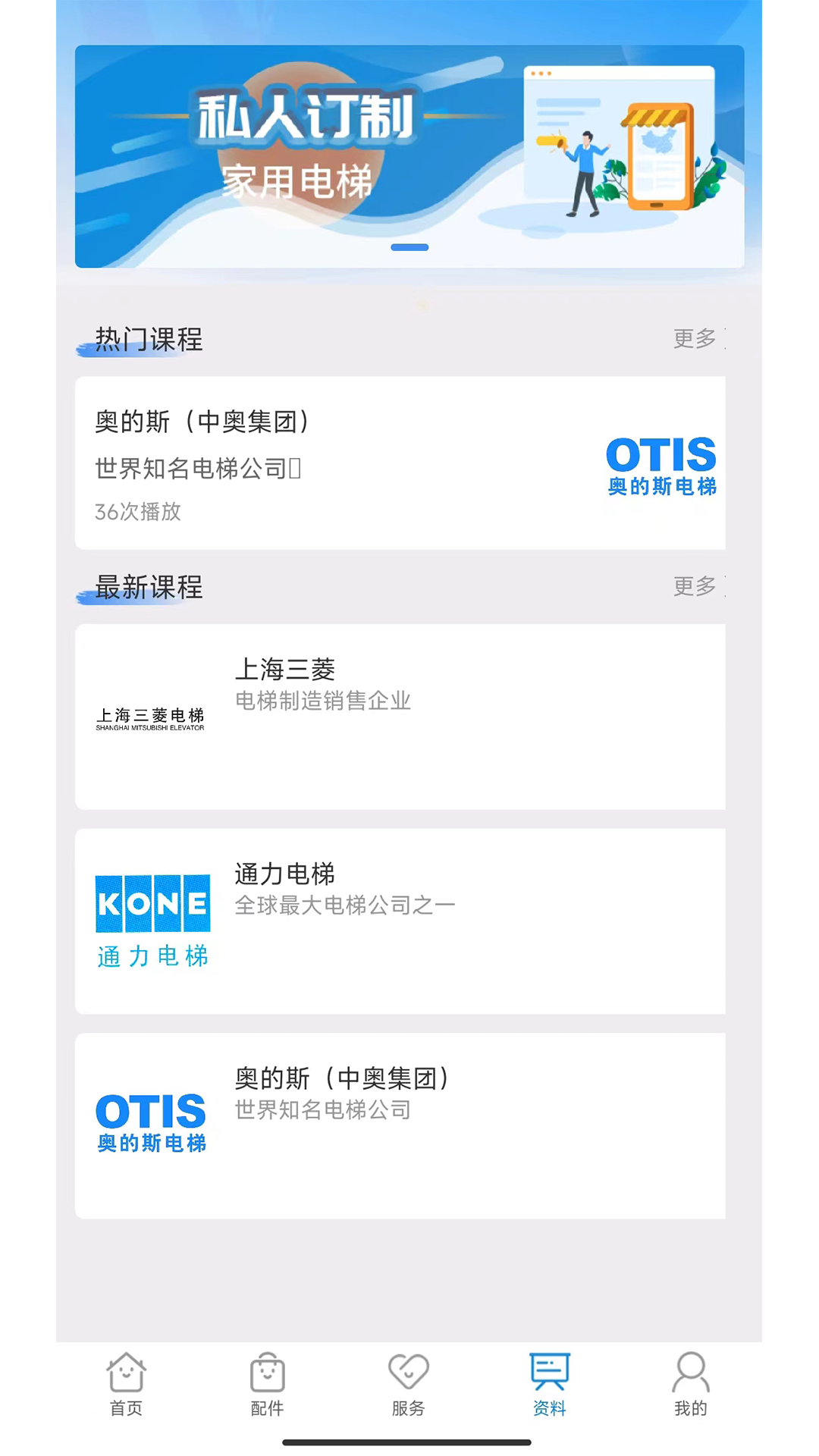Expand the chevron beside 热门课程 更多
The width and height of the screenshot is (819, 1456).
tap(726, 341)
